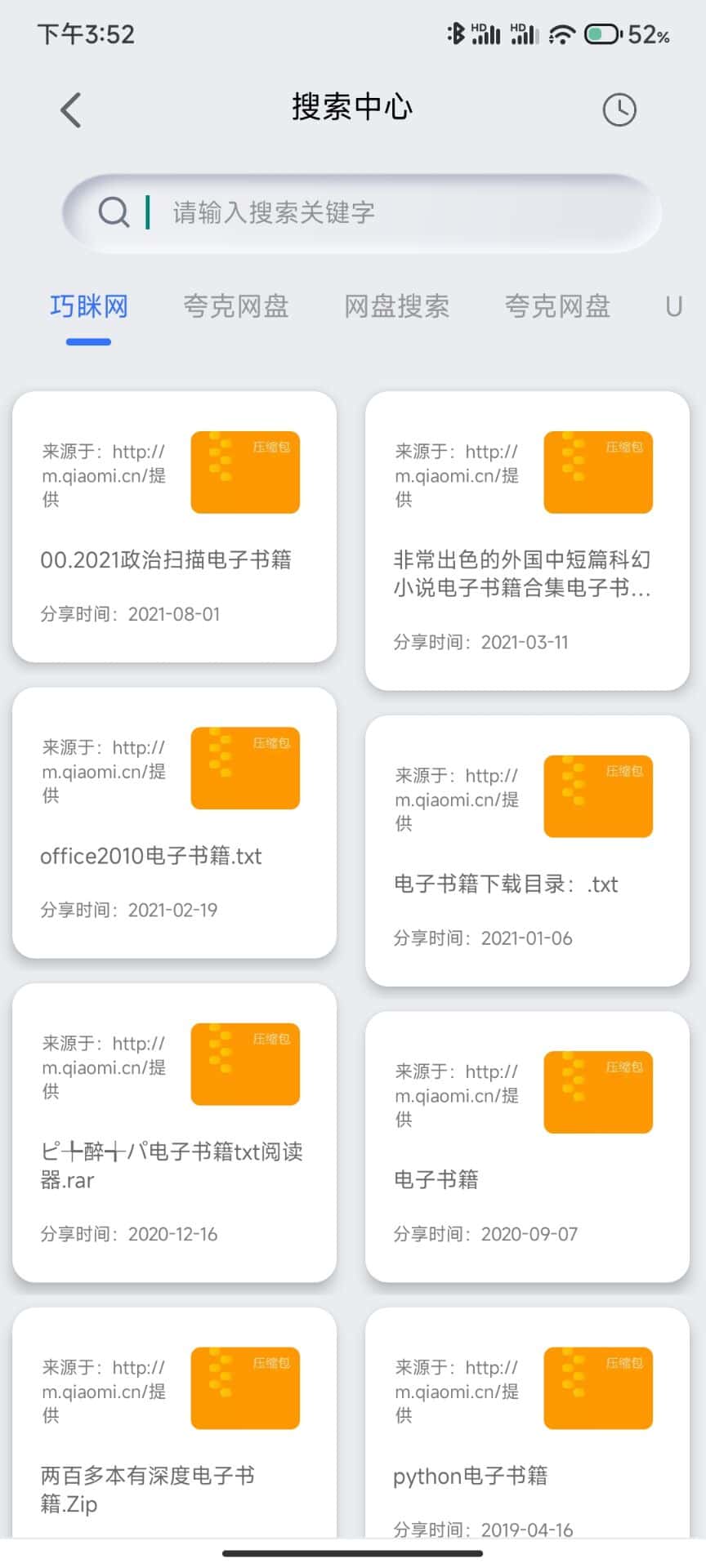Image resolution: width=706 pixels, height=1568 pixels.
Task: Tap the archive icon on 两百多本有深度电子书籍.Zip card
Action: coord(244,1388)
